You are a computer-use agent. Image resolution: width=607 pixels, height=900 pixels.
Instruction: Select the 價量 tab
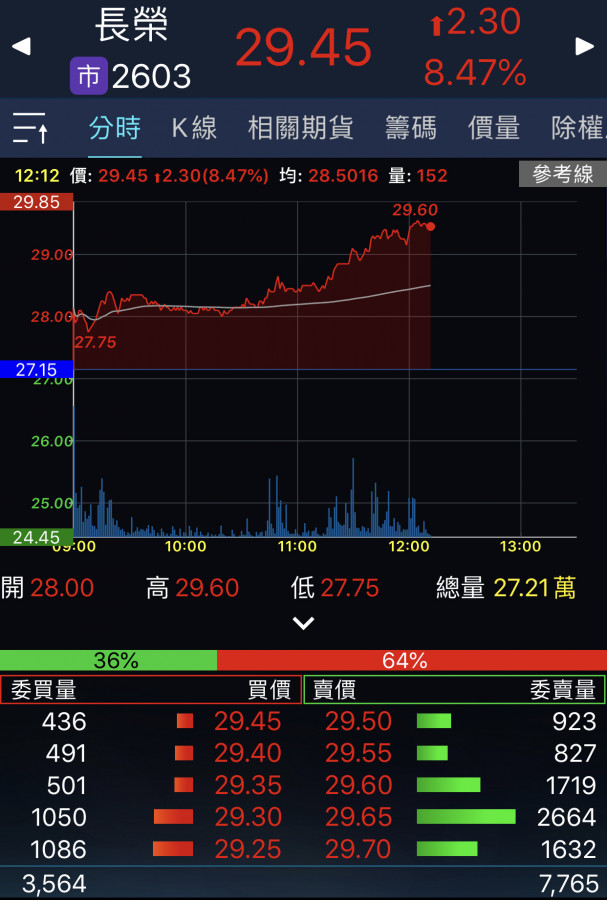[x=494, y=128]
